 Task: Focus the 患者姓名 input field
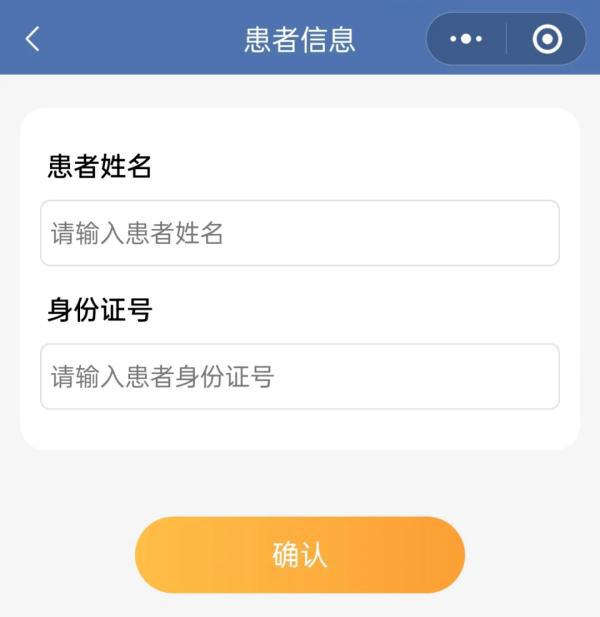coord(300,233)
